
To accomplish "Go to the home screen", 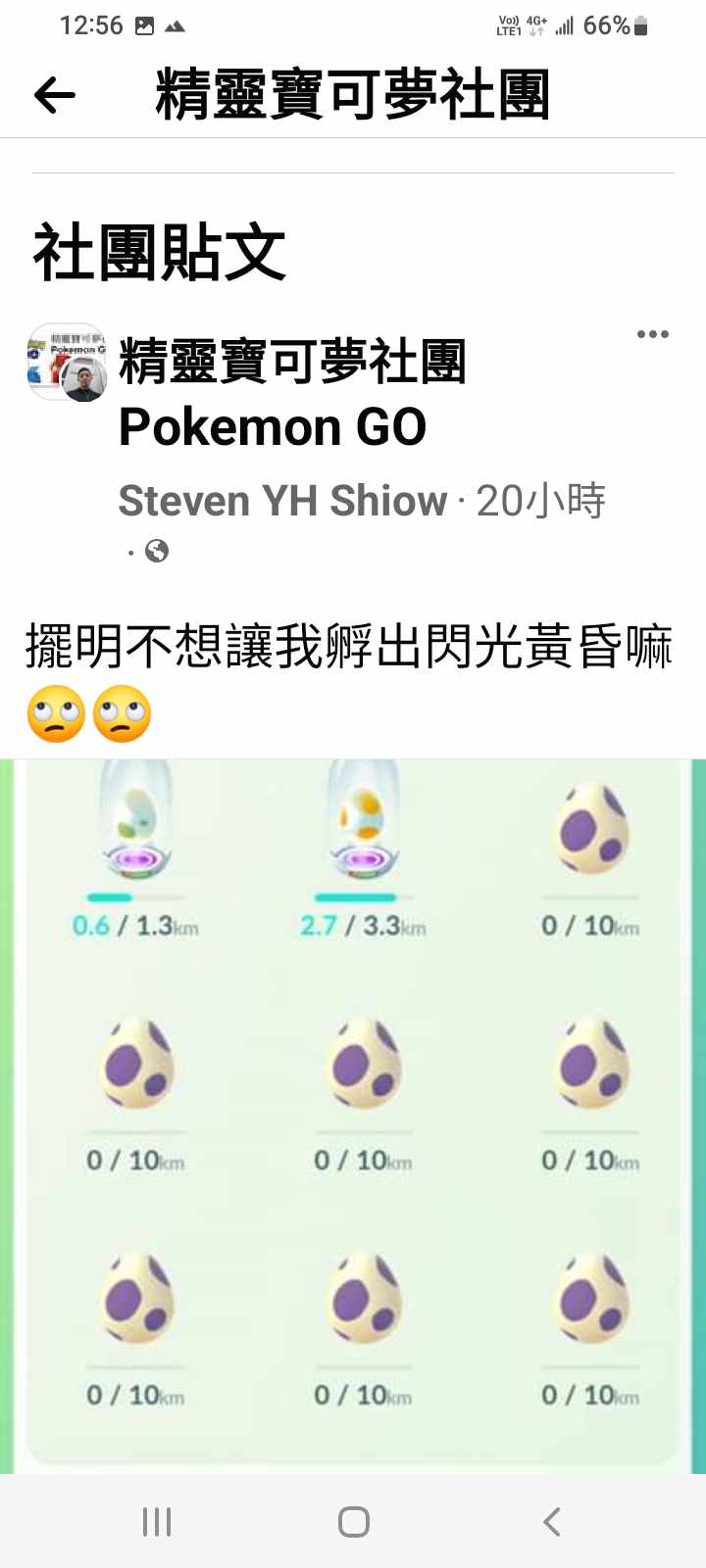I will 353,1521.
